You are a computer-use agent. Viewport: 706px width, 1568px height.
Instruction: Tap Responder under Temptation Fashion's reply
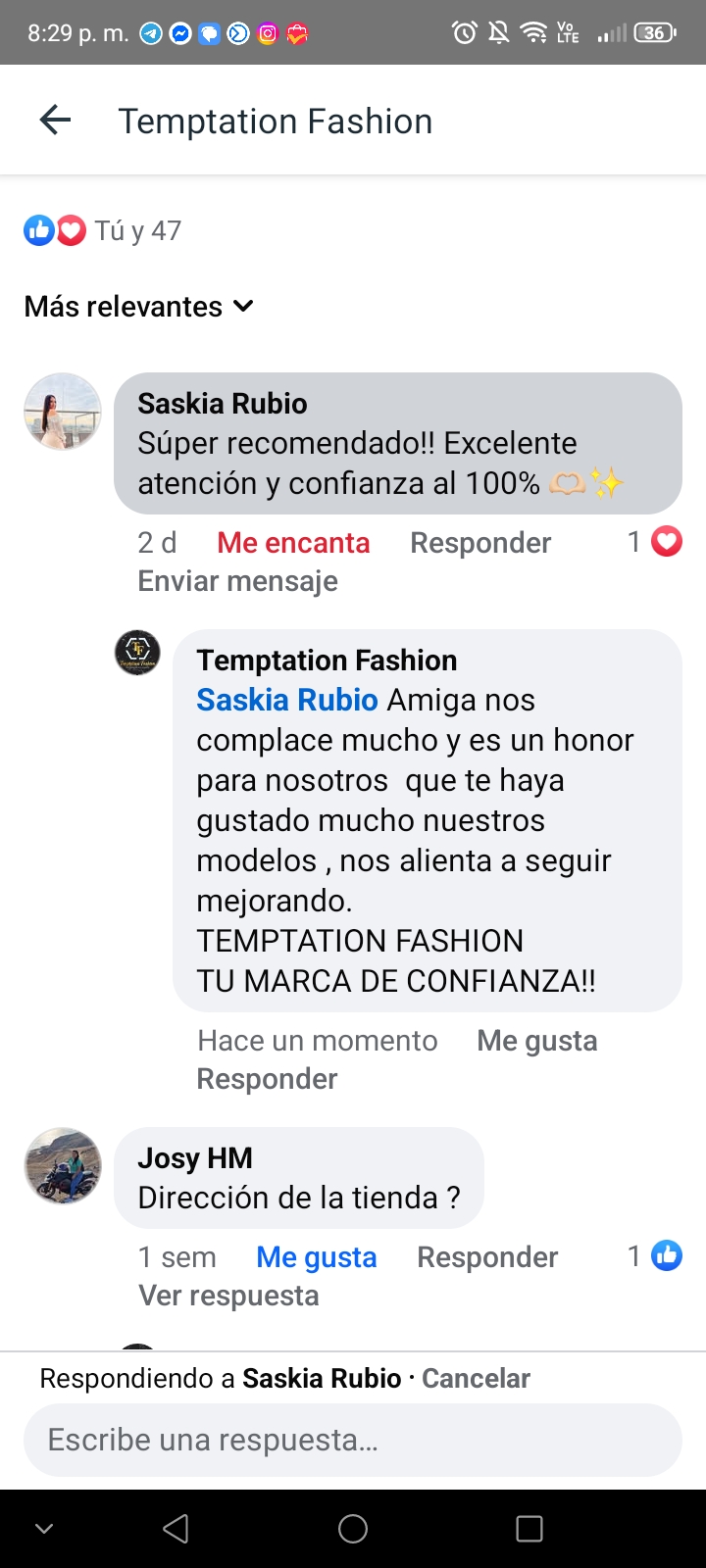click(x=267, y=1079)
